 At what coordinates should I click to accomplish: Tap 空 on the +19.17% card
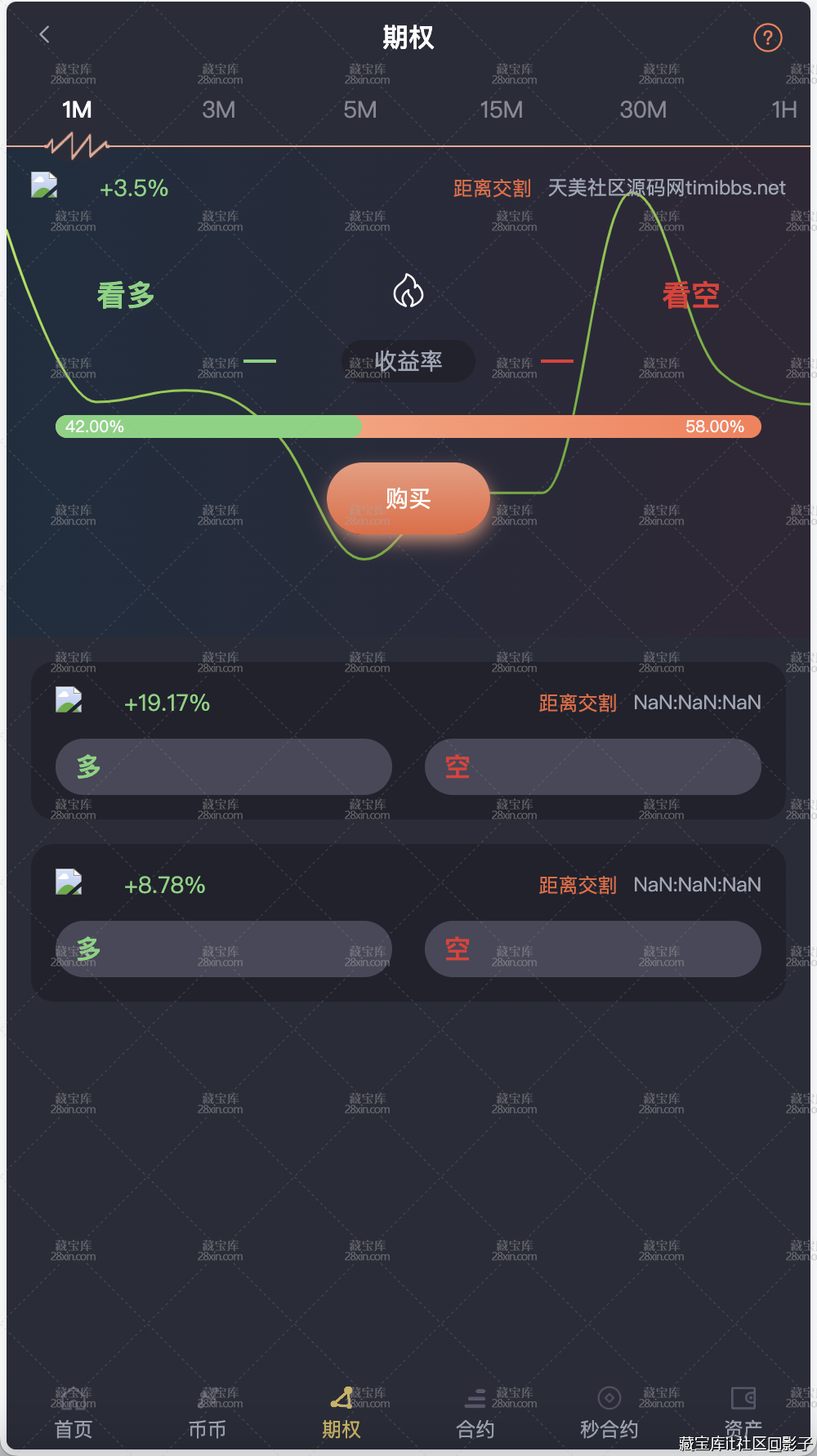[592, 766]
